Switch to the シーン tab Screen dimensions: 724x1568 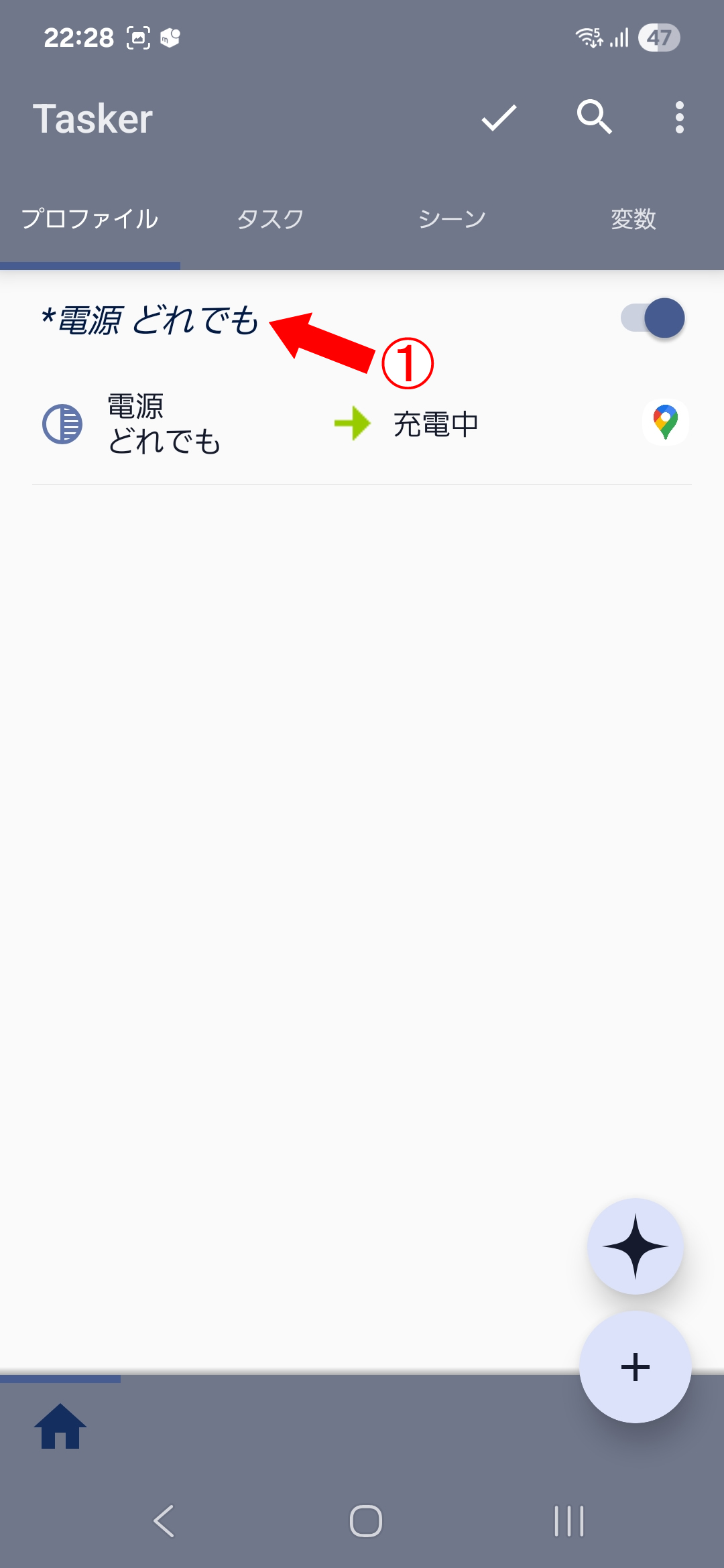(x=452, y=219)
